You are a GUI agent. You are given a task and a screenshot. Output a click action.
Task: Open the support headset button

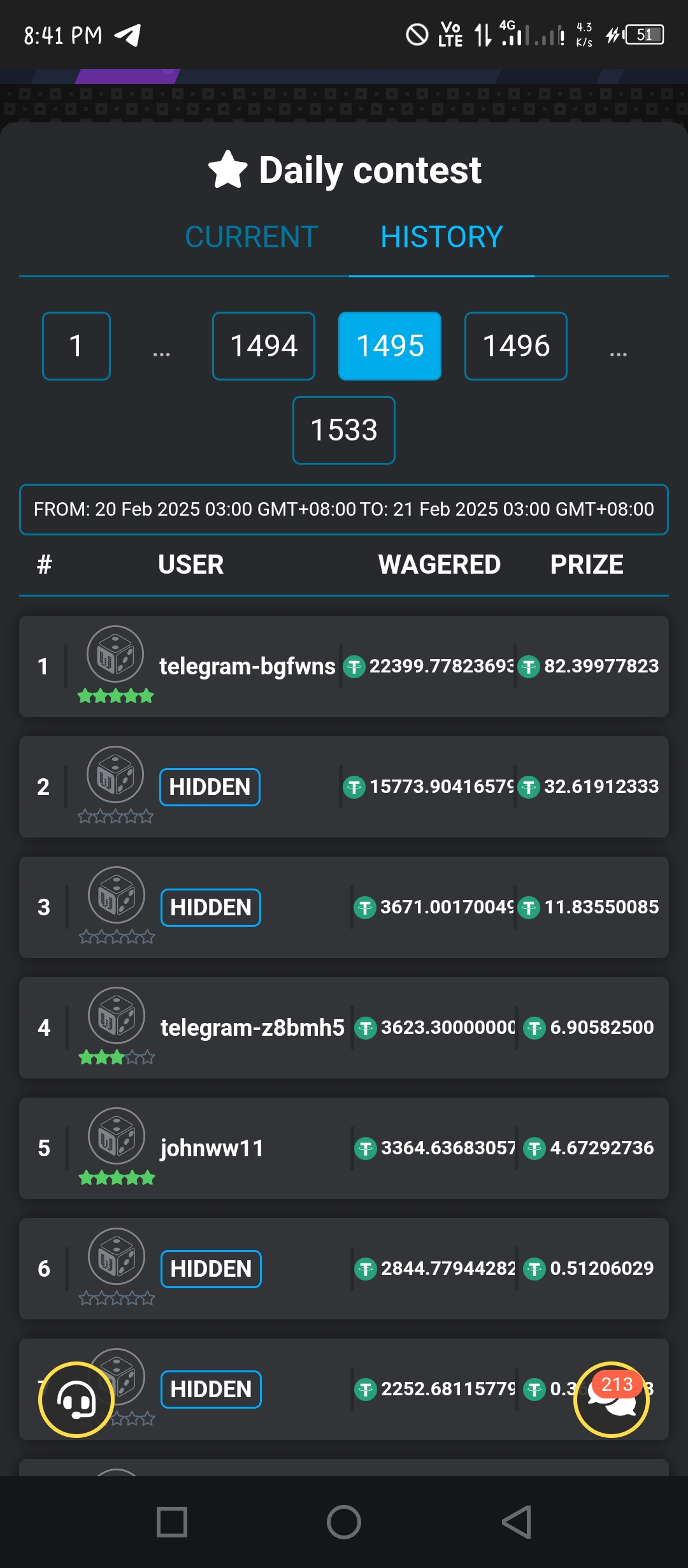[76, 1400]
